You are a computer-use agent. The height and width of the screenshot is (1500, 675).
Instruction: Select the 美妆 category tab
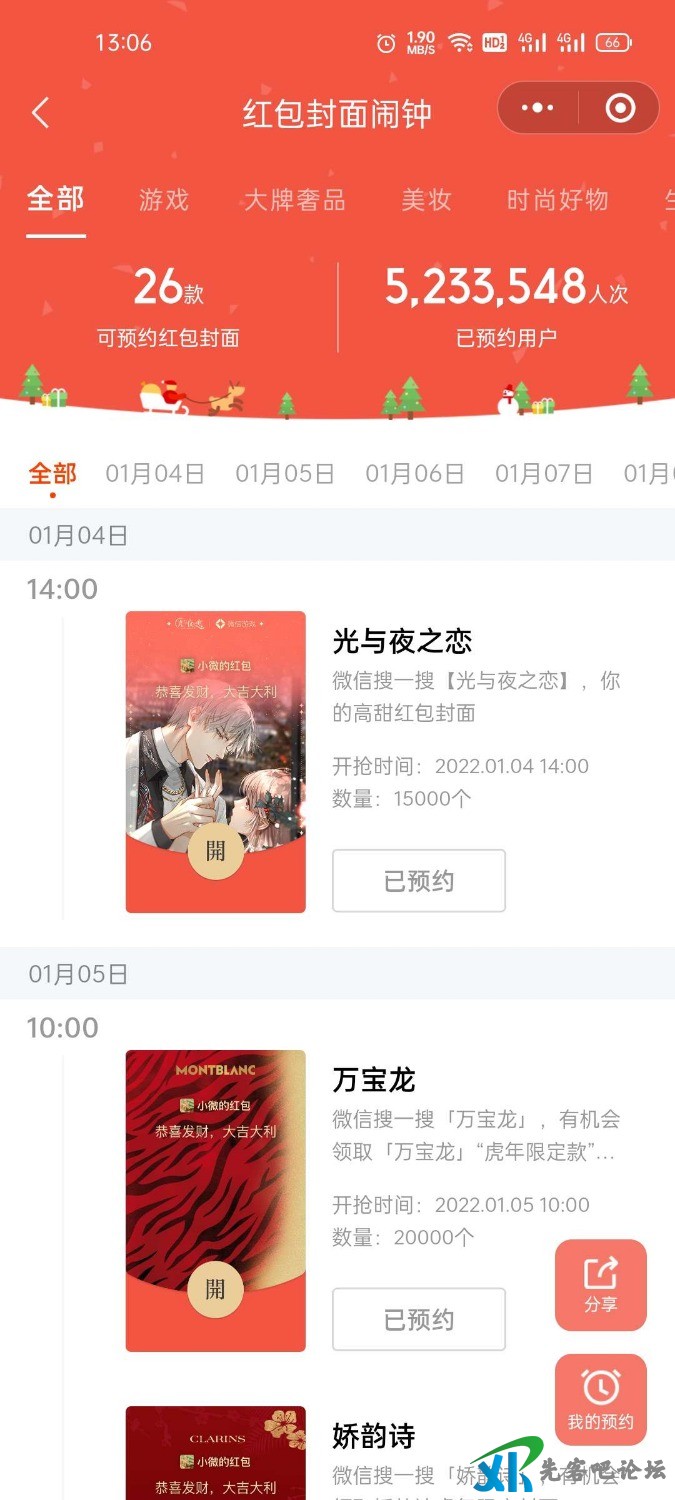tap(426, 200)
